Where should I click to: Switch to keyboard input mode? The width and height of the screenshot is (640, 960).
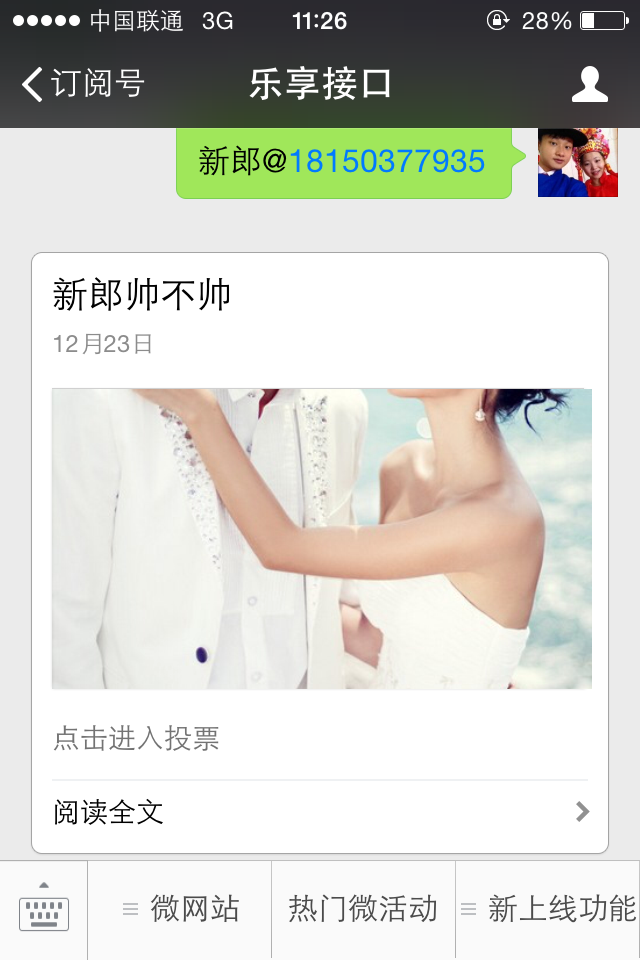[44, 908]
